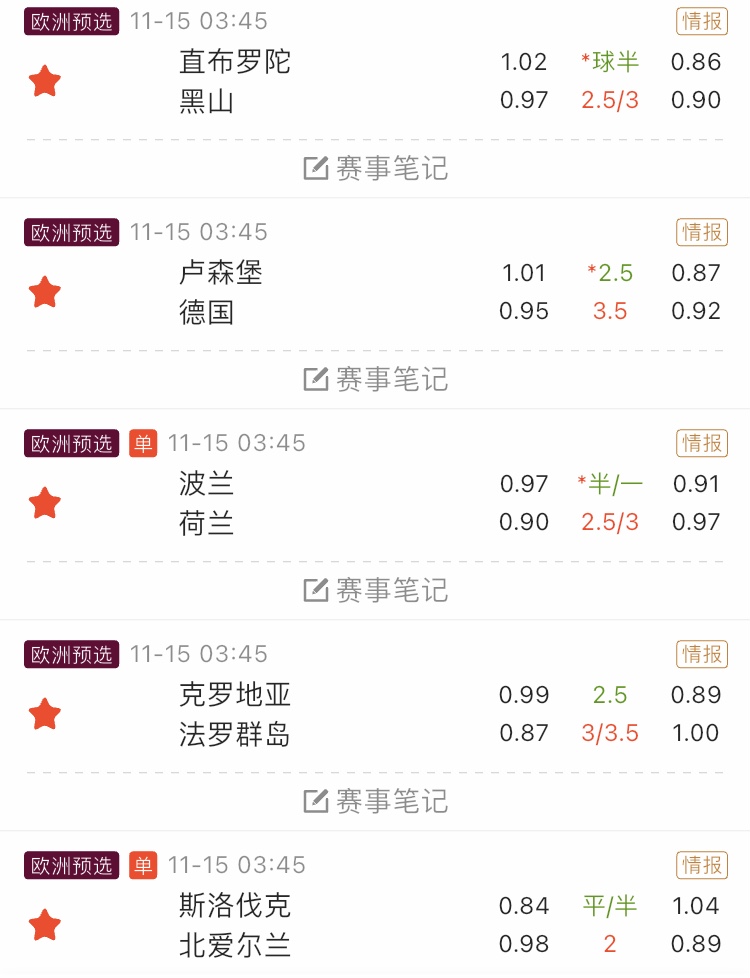Open 情报 for 直布罗陀 vs 黑山

click(701, 21)
